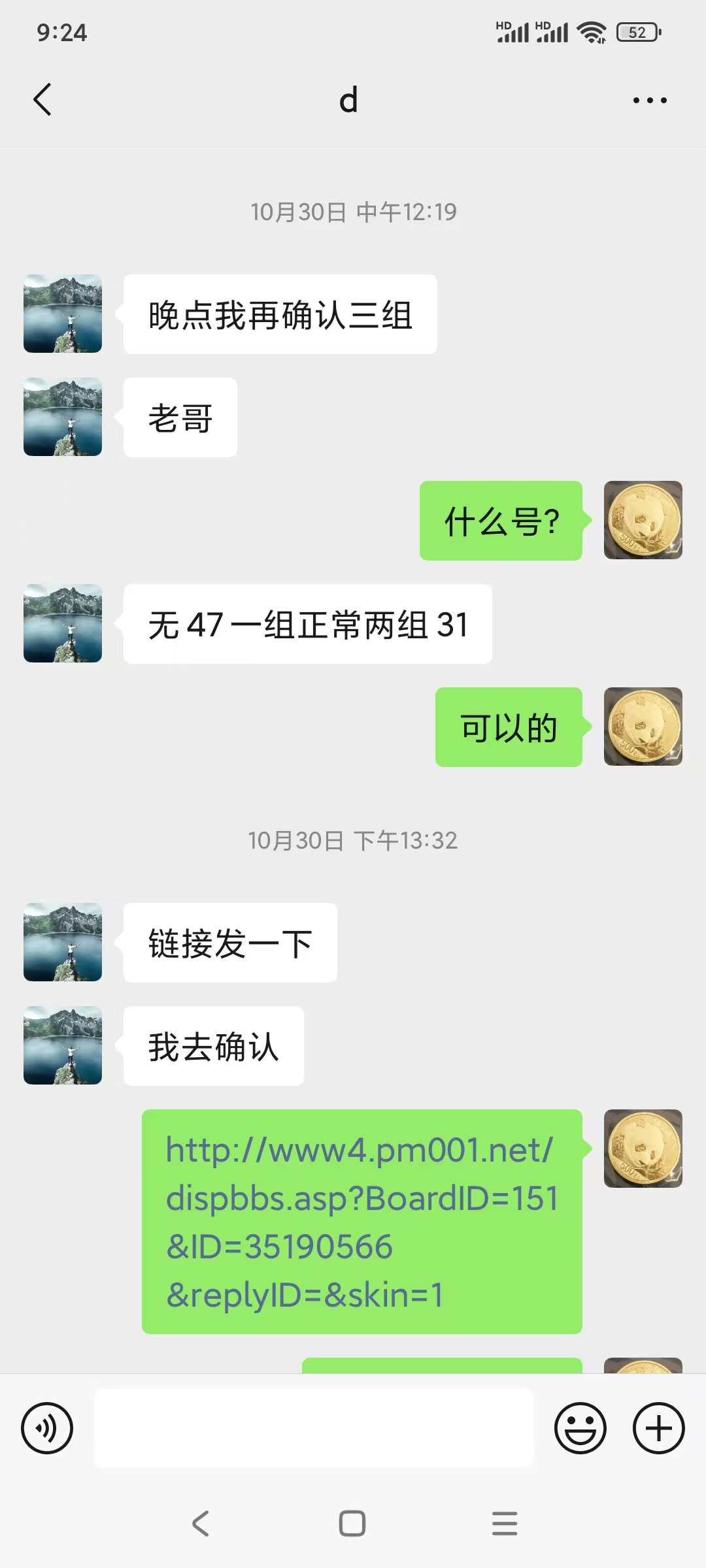706x1568 pixels.
Task: Focus the message text field
Action: pyautogui.click(x=314, y=1428)
